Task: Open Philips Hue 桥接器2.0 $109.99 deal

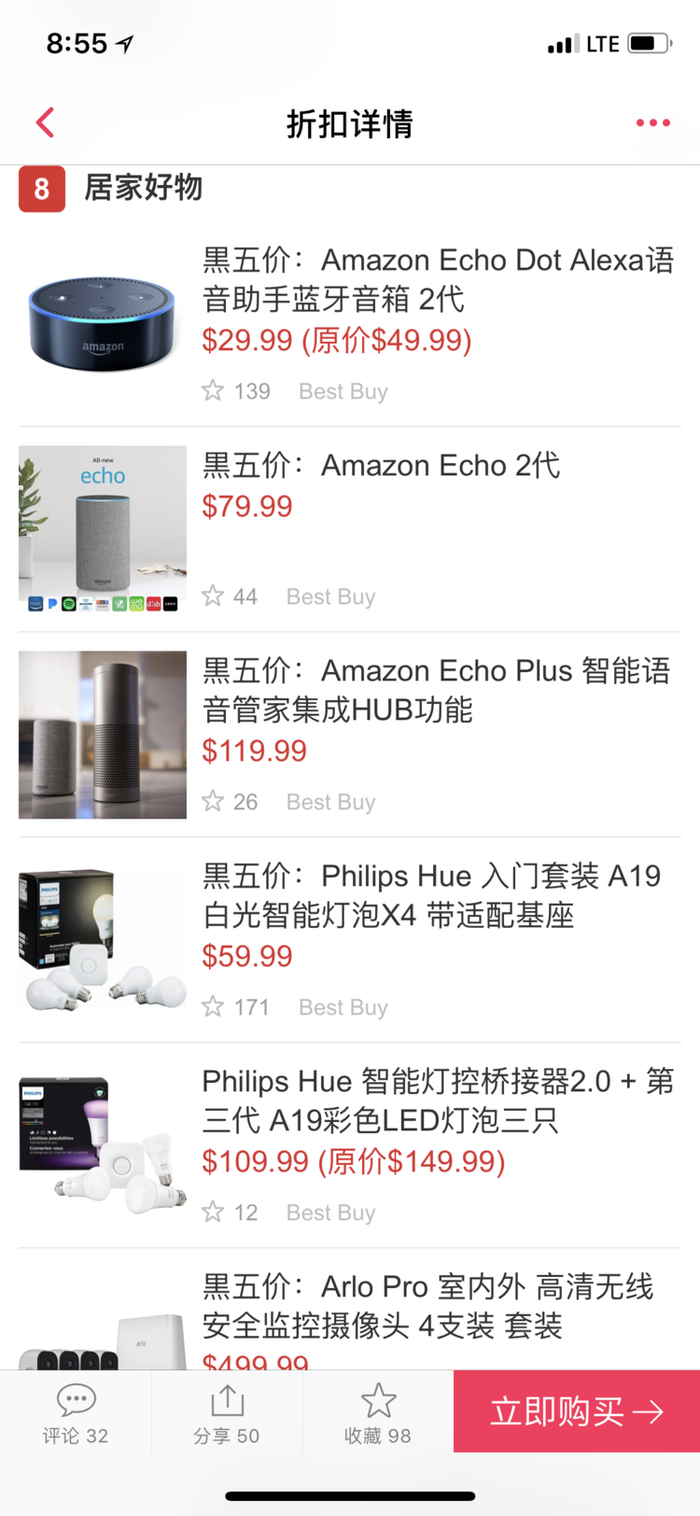Action: pyautogui.click(x=350, y=1145)
